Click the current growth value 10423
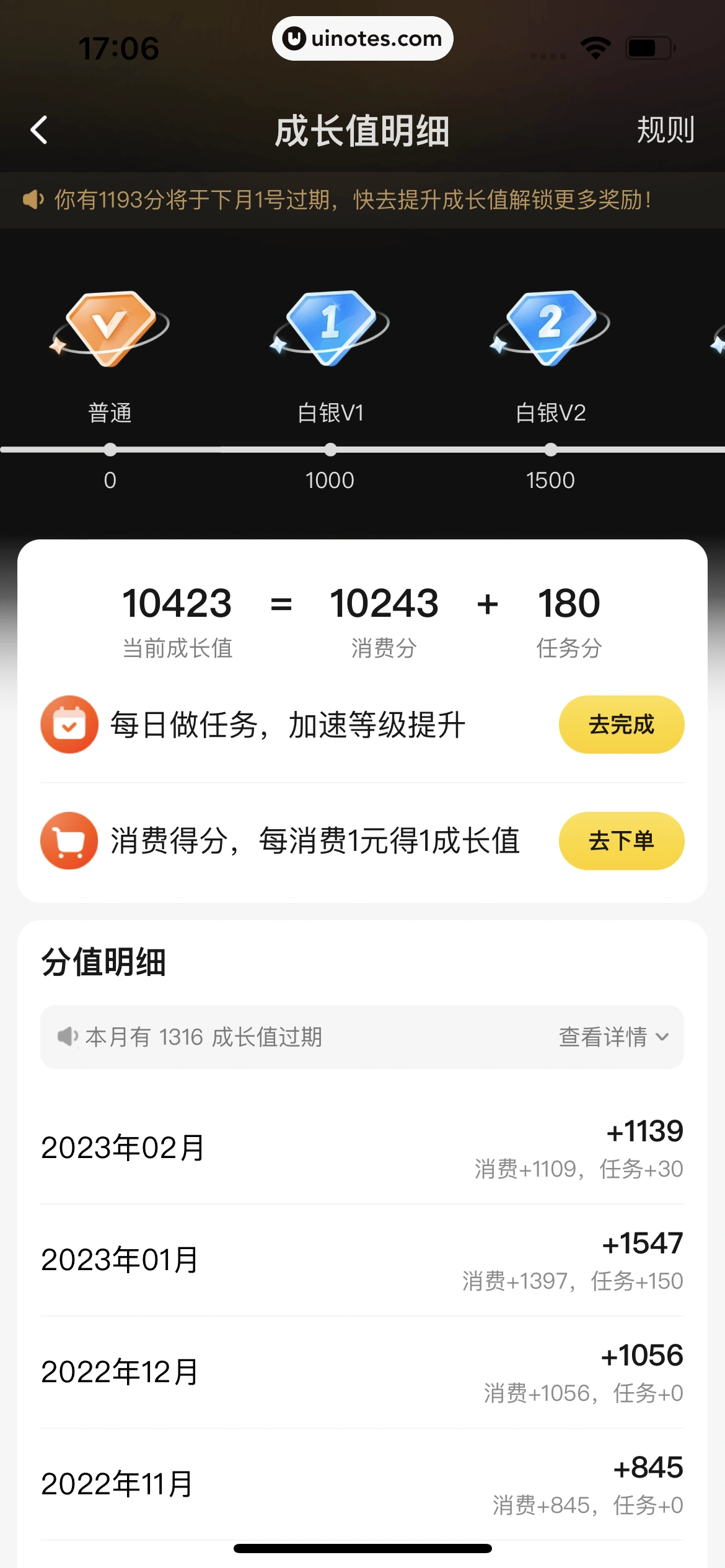The image size is (725, 1568). click(x=175, y=603)
